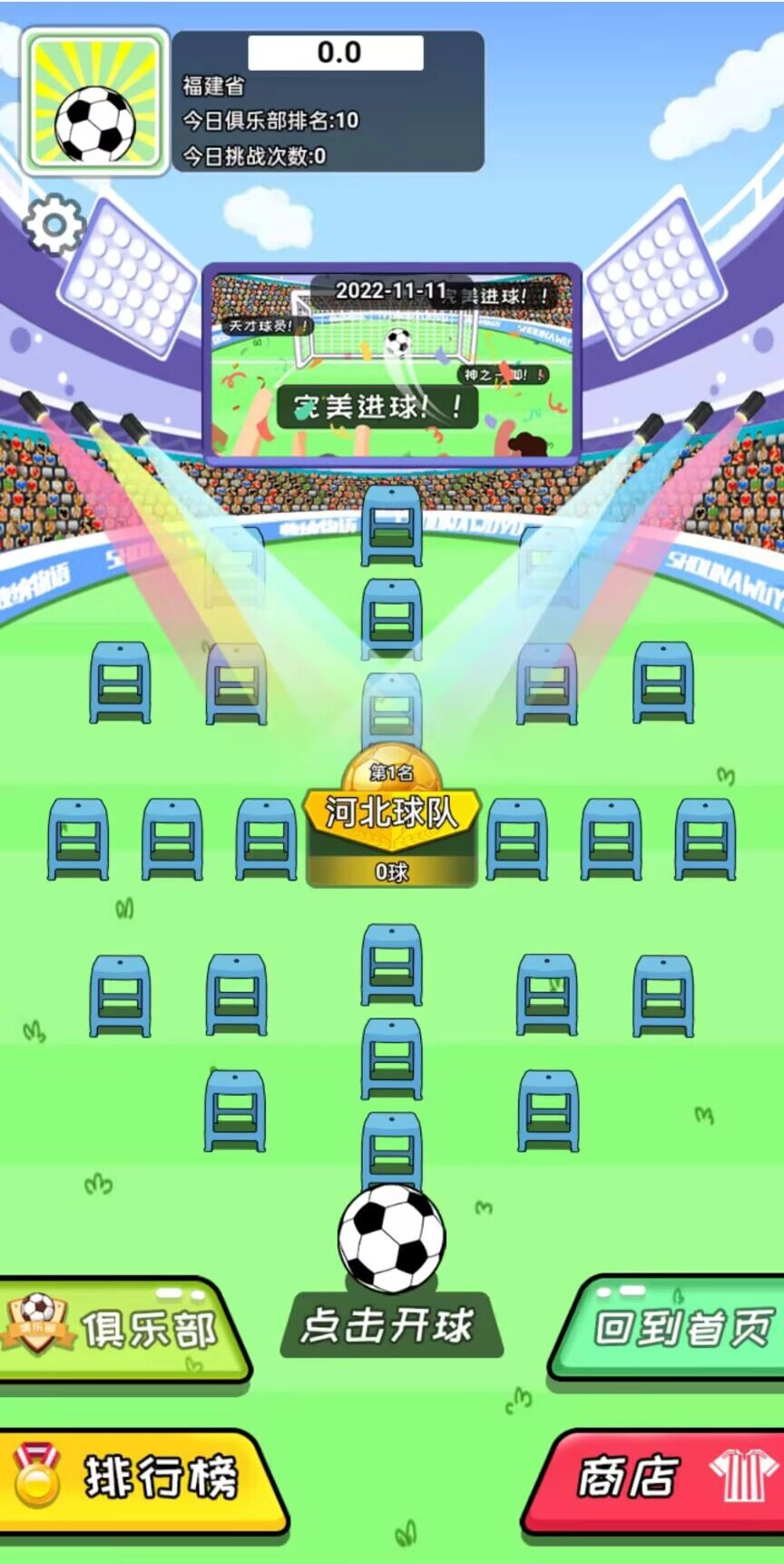Tap 点击开球 to kick off

390,1325
